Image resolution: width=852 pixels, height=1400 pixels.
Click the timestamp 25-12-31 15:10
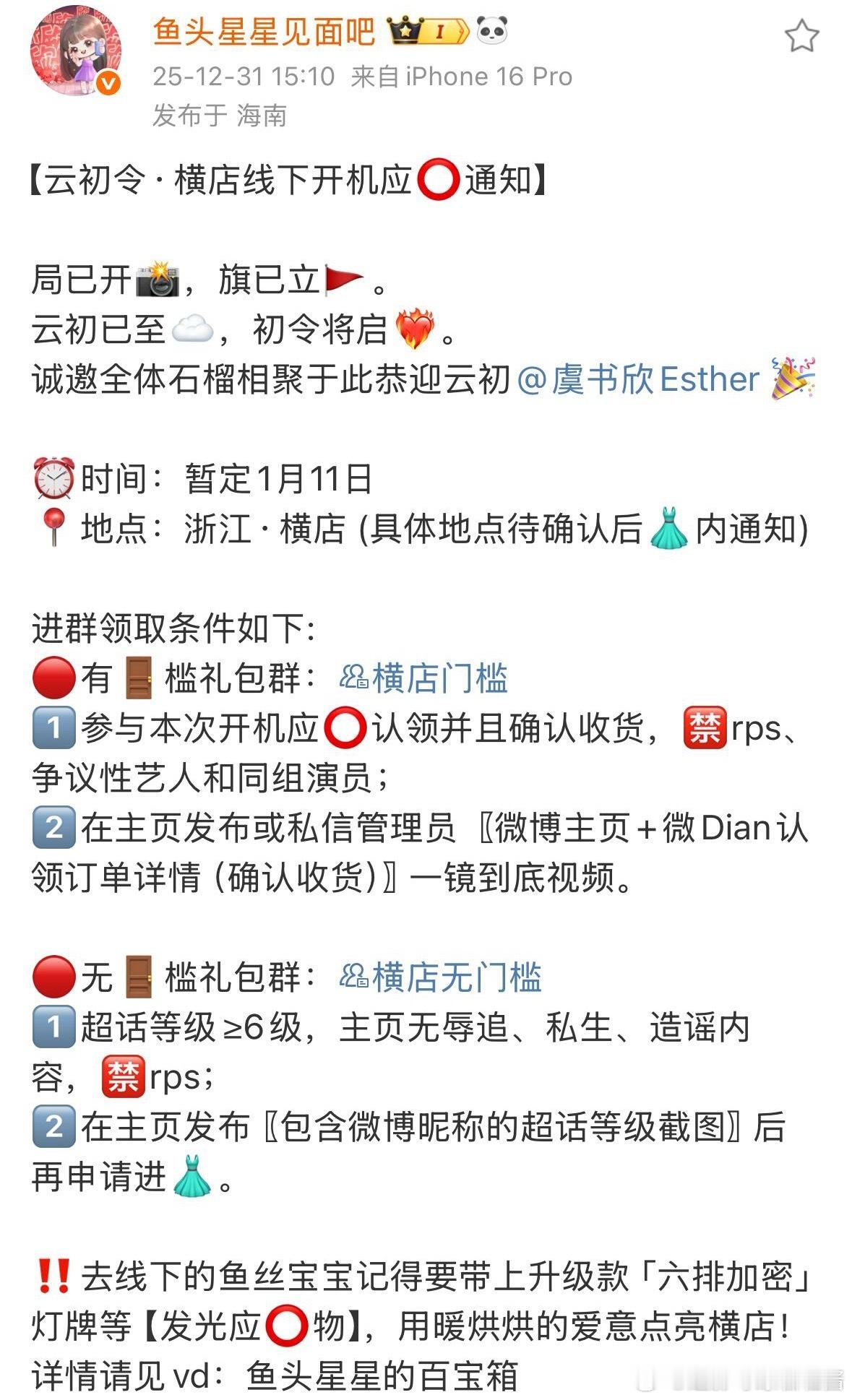pos(241,74)
